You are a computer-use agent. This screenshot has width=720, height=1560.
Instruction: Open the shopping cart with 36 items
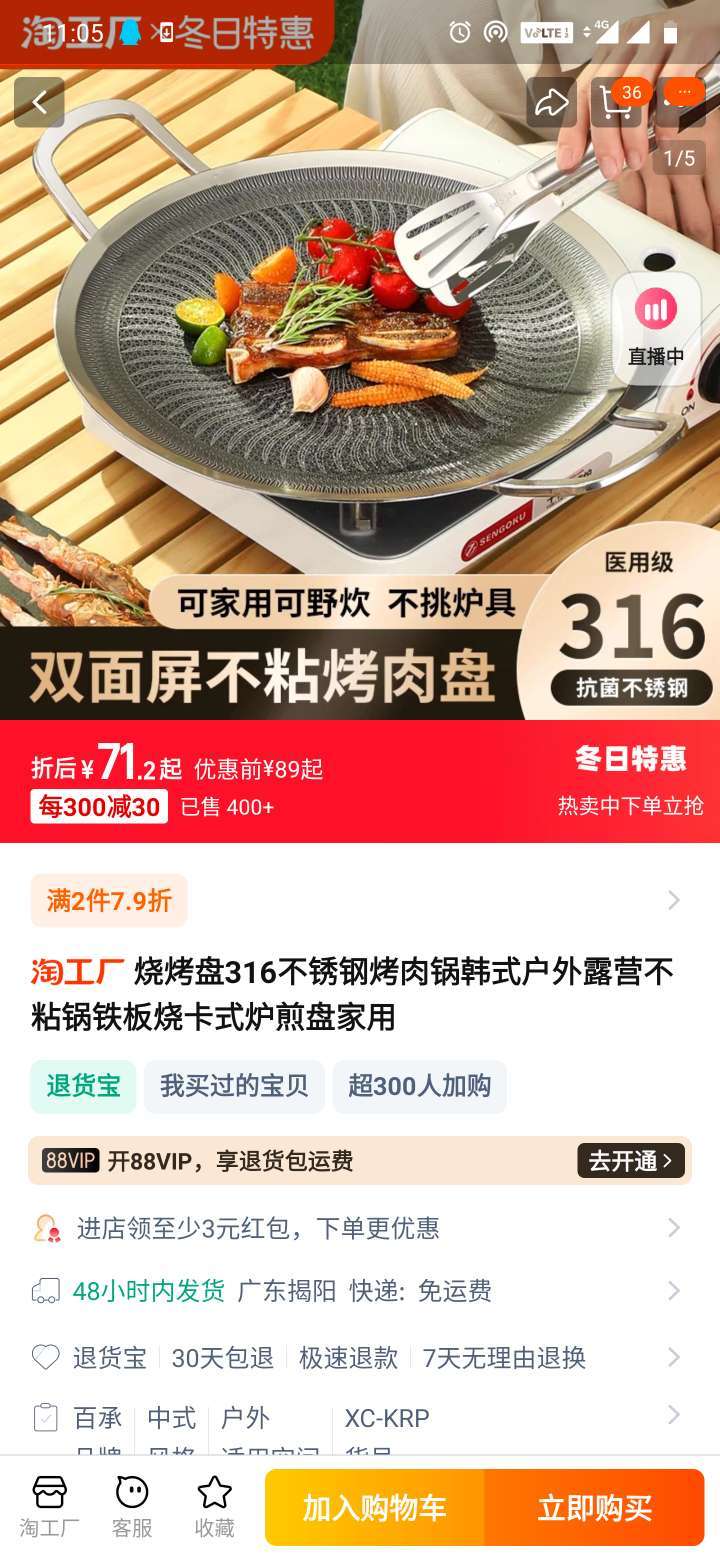[x=616, y=102]
